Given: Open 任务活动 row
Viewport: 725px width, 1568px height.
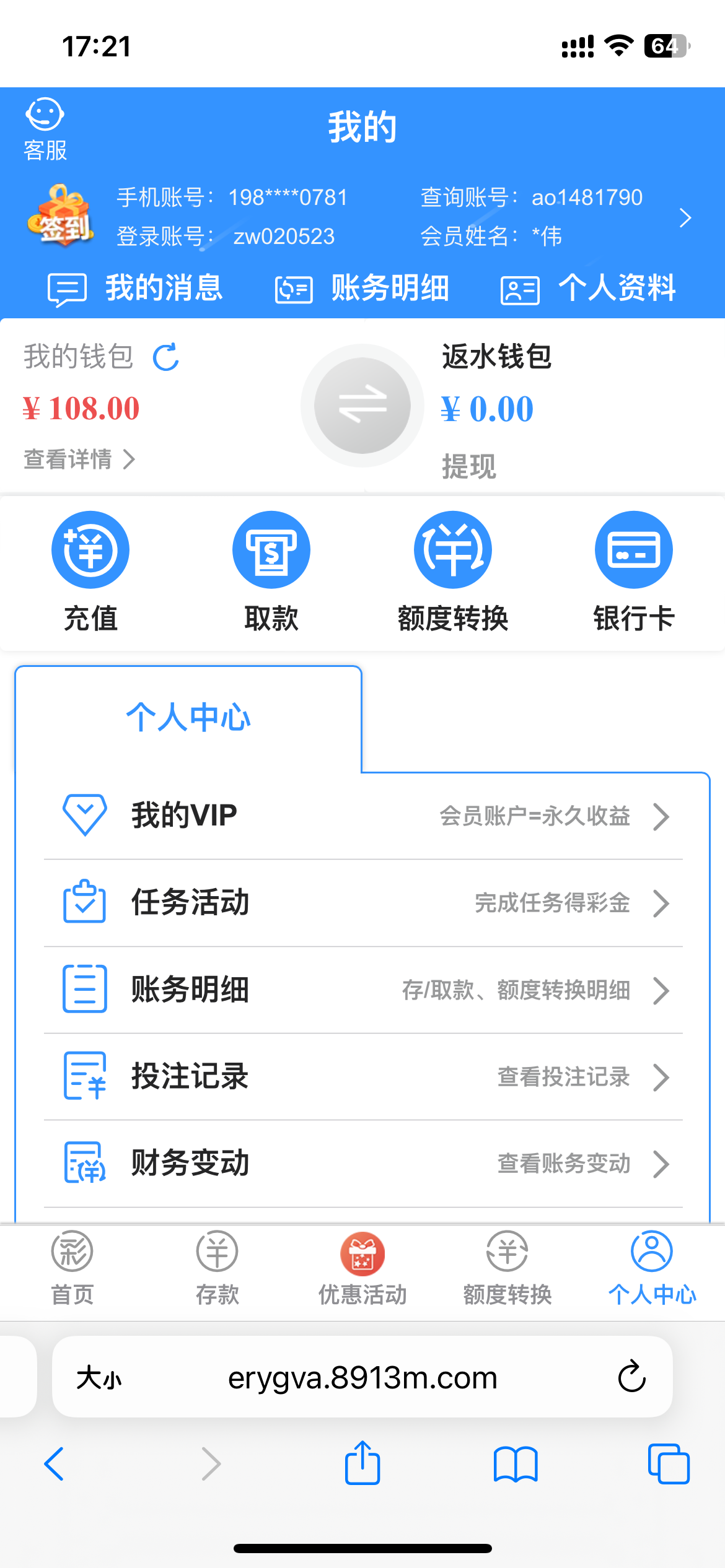Looking at the screenshot, I should click(x=363, y=903).
